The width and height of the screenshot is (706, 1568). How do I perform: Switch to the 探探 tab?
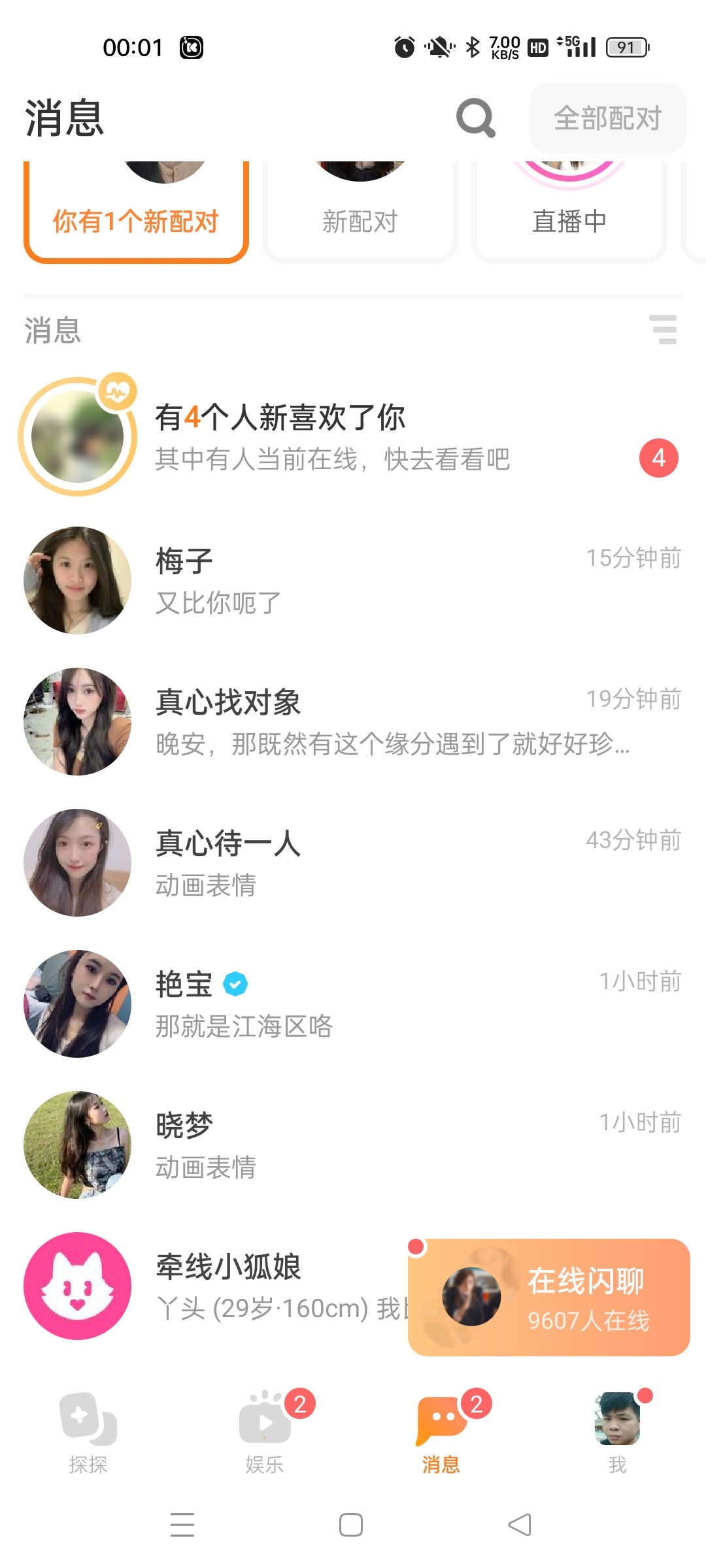88,1432
